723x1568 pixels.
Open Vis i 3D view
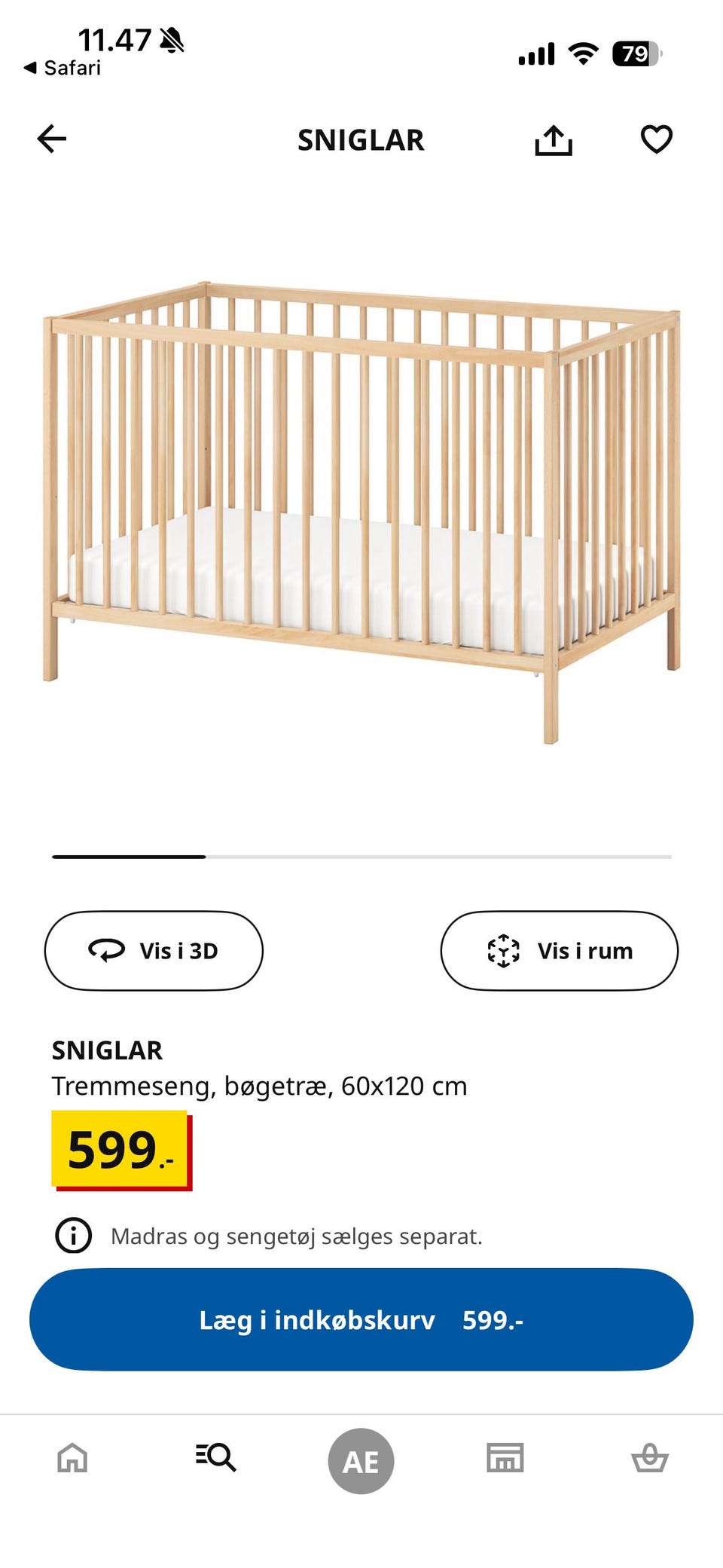point(154,951)
